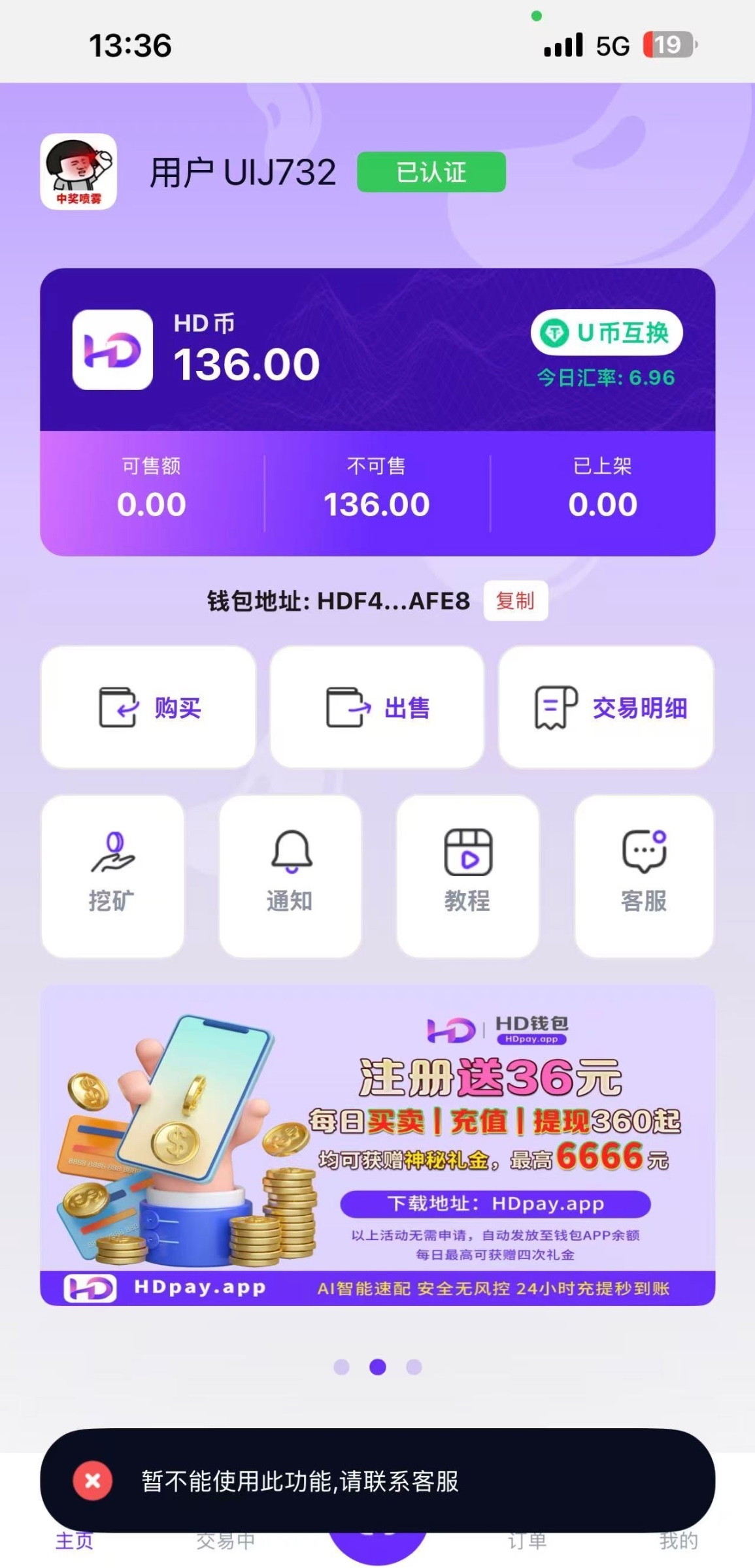Open the 购买 purchase option
Image resolution: width=755 pixels, height=1568 pixels.
pos(148,707)
